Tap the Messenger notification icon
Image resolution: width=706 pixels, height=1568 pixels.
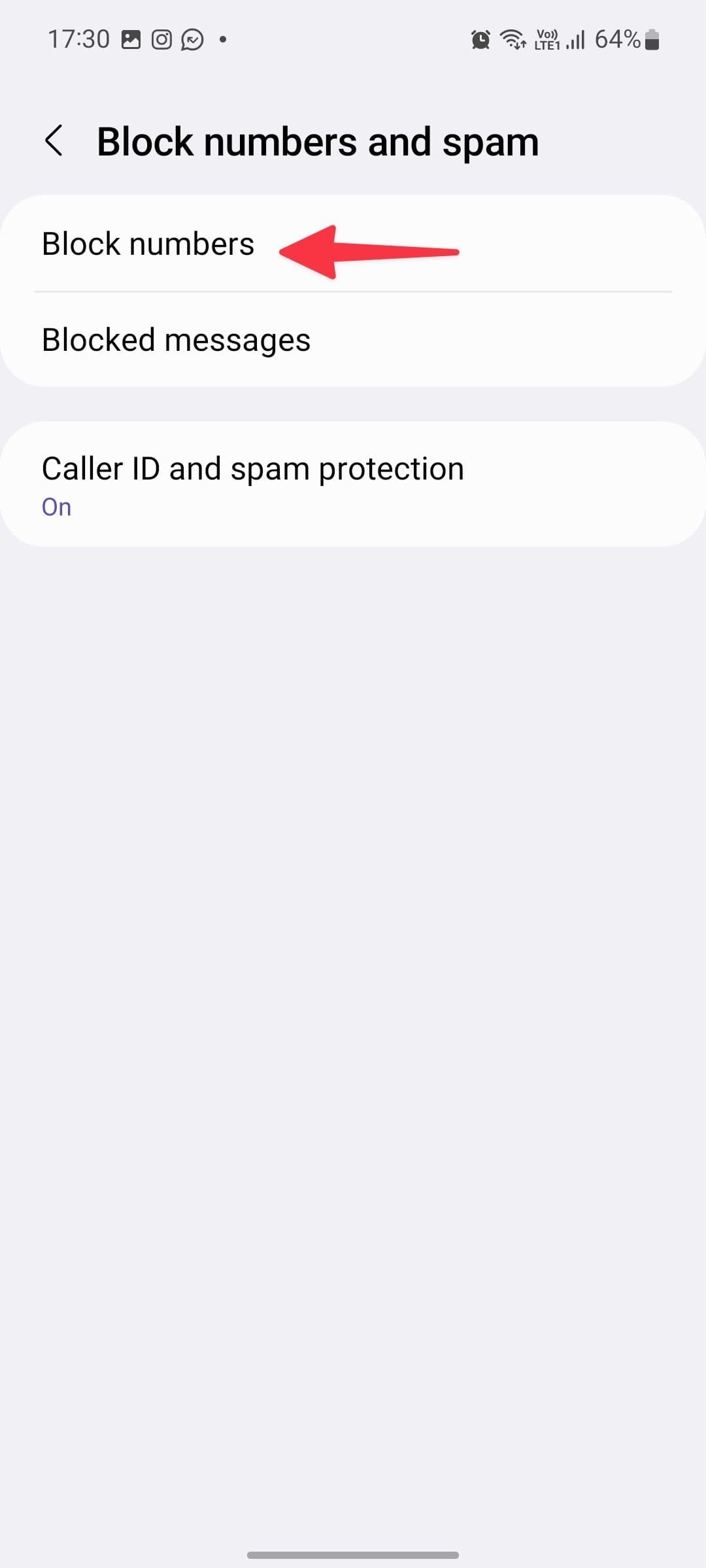pos(192,39)
